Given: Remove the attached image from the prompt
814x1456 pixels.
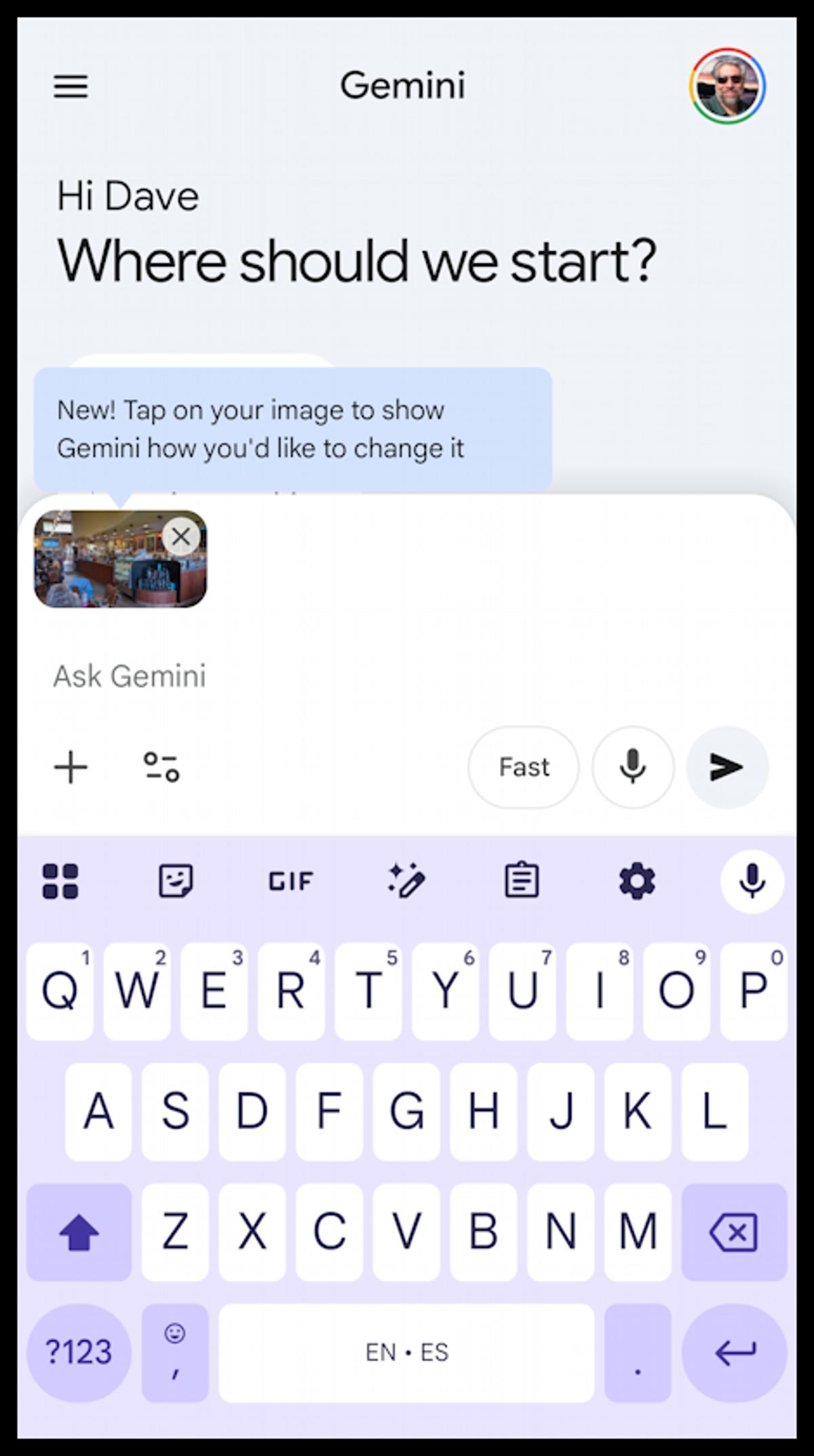Looking at the screenshot, I should click(181, 536).
